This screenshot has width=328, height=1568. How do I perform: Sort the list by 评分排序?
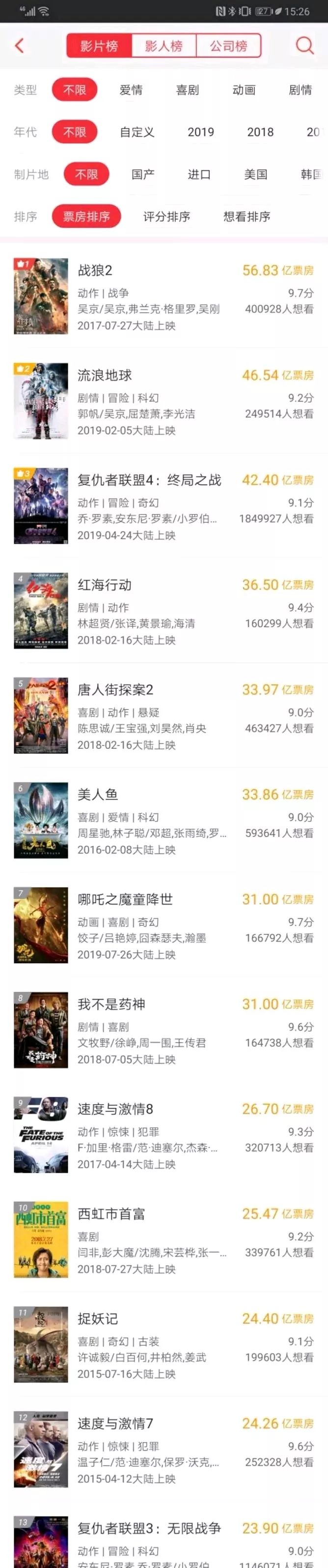[166, 217]
